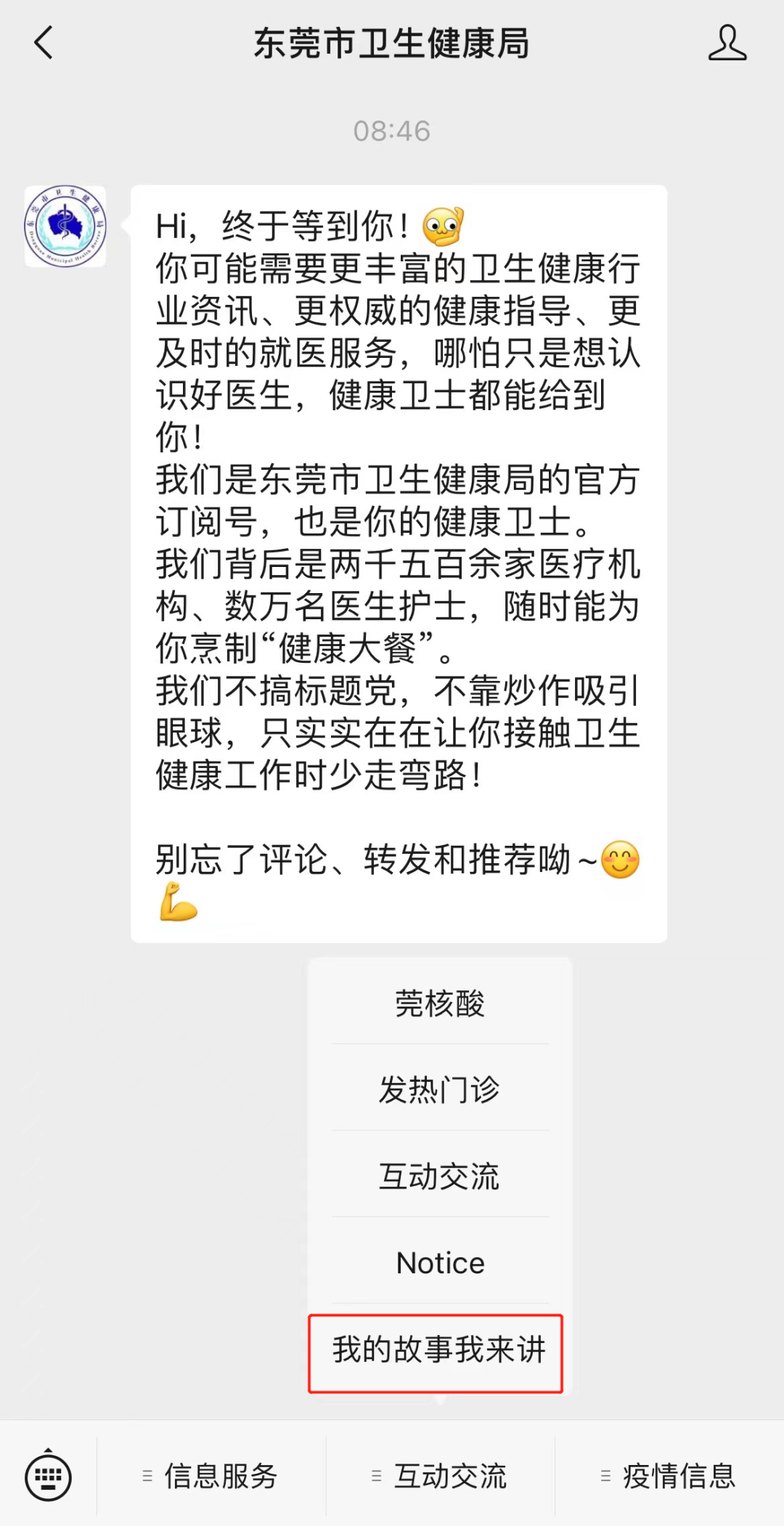Open the Notice menu item
This screenshot has height=1526, width=784.
point(440,1262)
